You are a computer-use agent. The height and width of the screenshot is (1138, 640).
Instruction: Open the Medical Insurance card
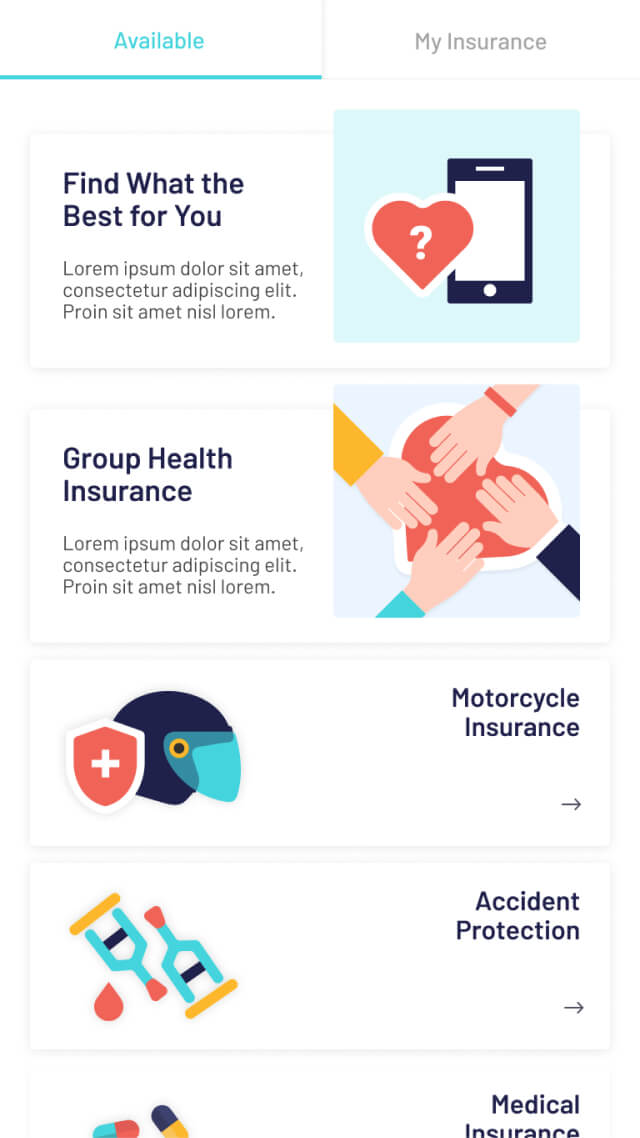[x=320, y=1108]
